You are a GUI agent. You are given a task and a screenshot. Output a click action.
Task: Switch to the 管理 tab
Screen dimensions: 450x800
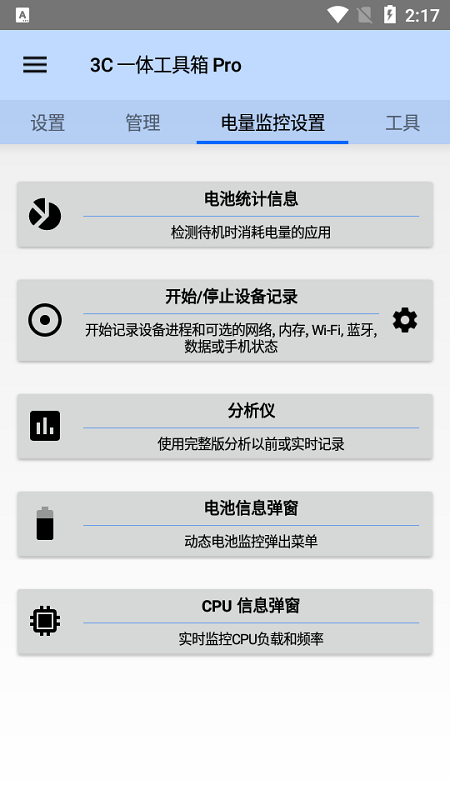(143, 123)
